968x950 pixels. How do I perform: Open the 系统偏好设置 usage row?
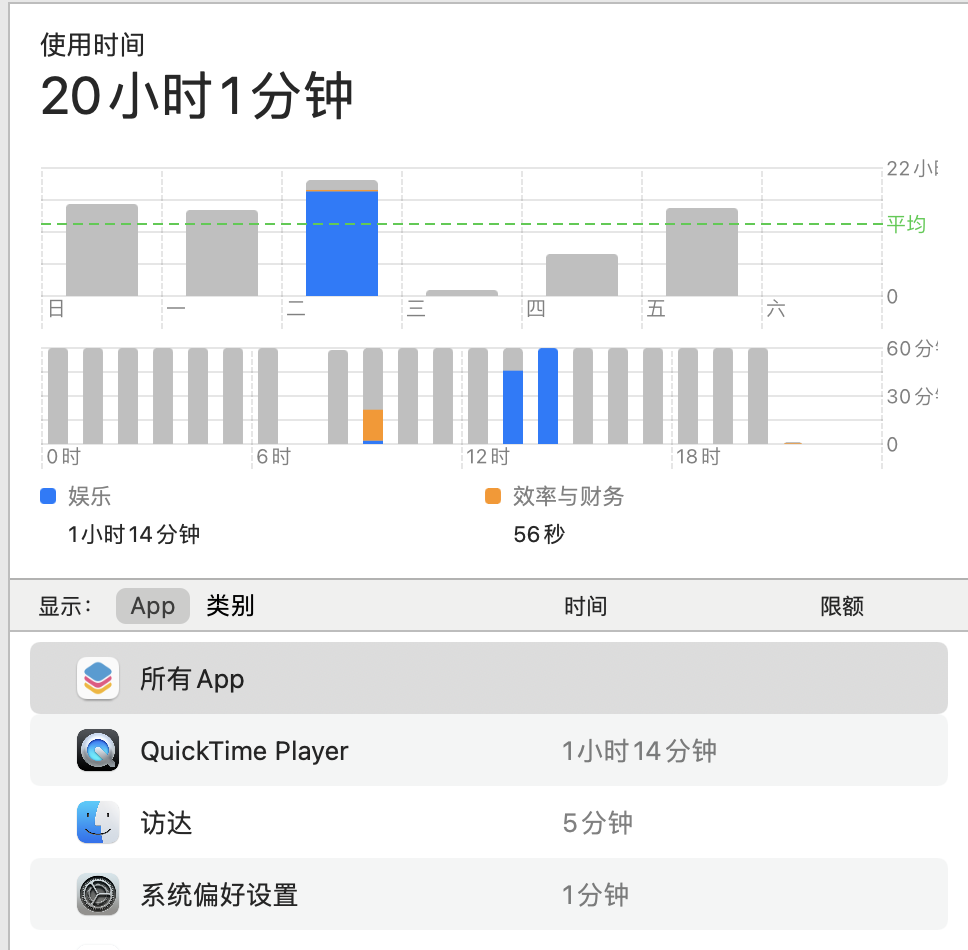(488, 894)
